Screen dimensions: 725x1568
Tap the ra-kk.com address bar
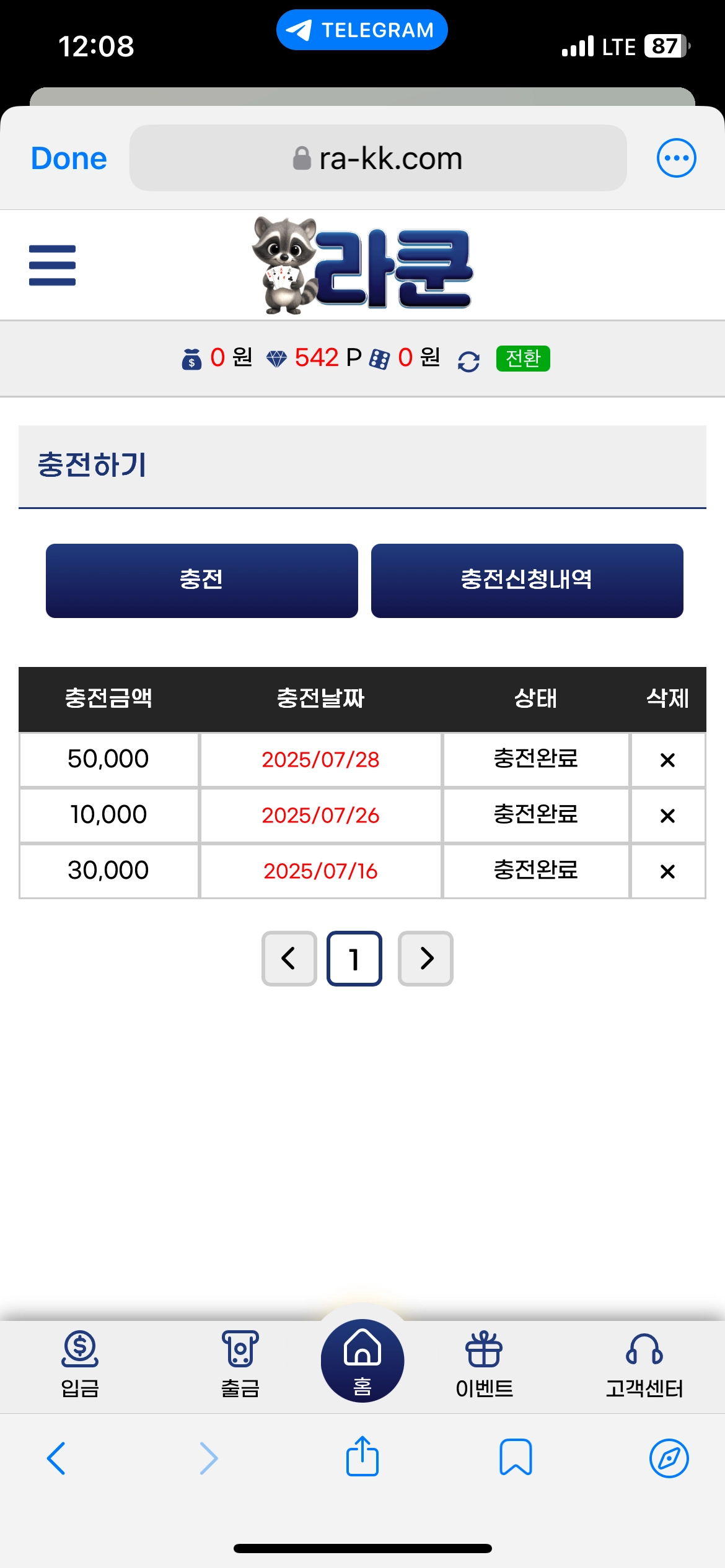tap(380, 157)
